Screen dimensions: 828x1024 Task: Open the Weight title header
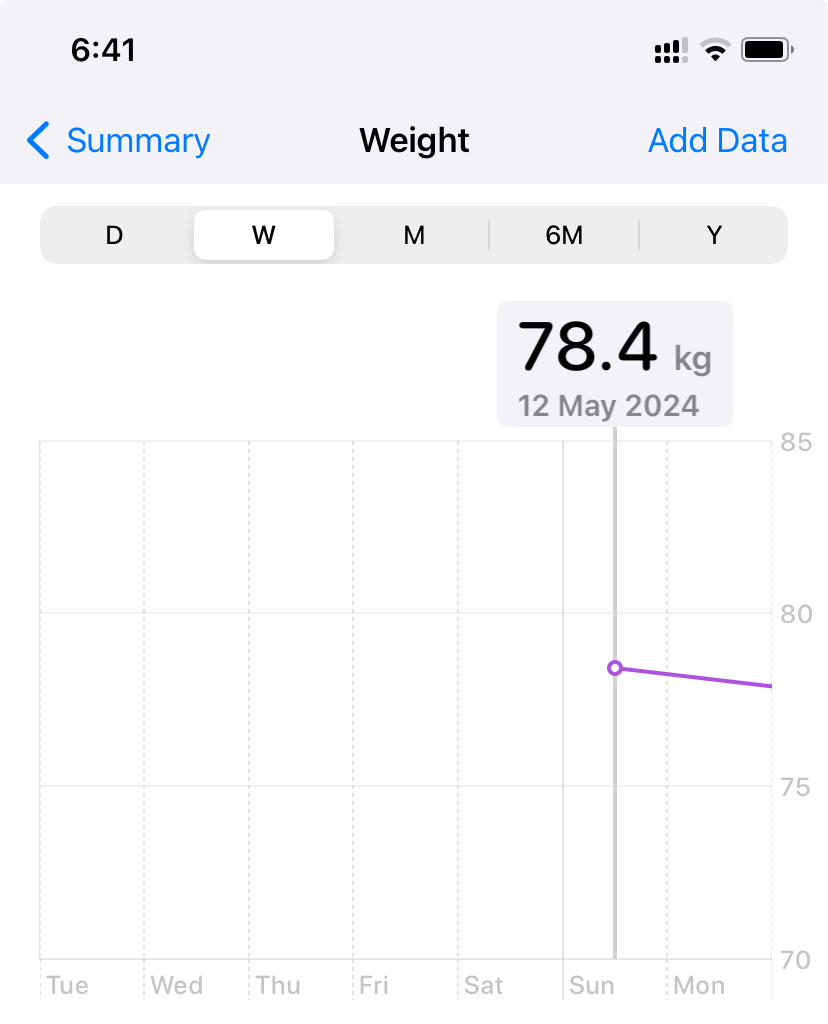(x=414, y=141)
